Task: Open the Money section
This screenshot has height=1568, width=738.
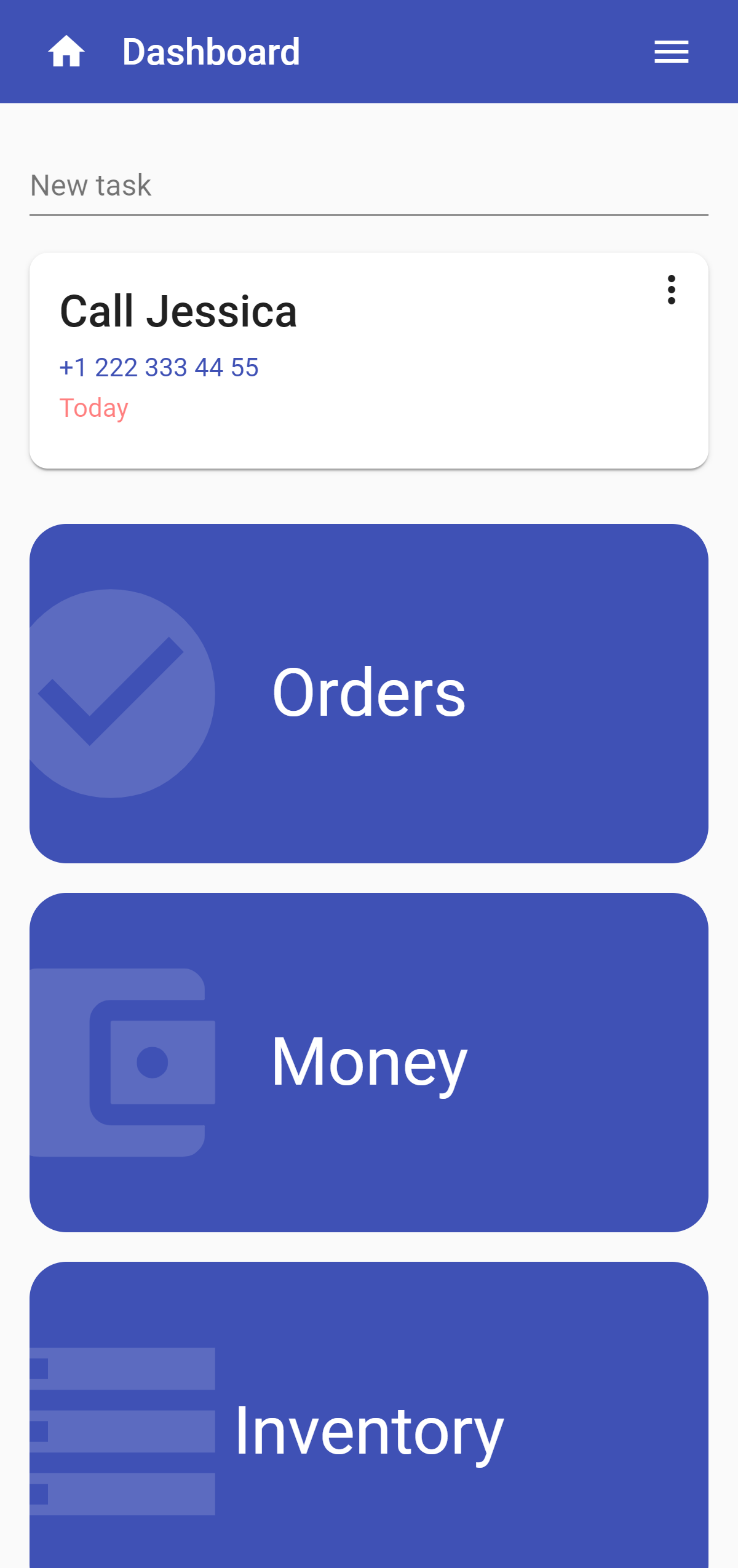Action: [x=369, y=1062]
